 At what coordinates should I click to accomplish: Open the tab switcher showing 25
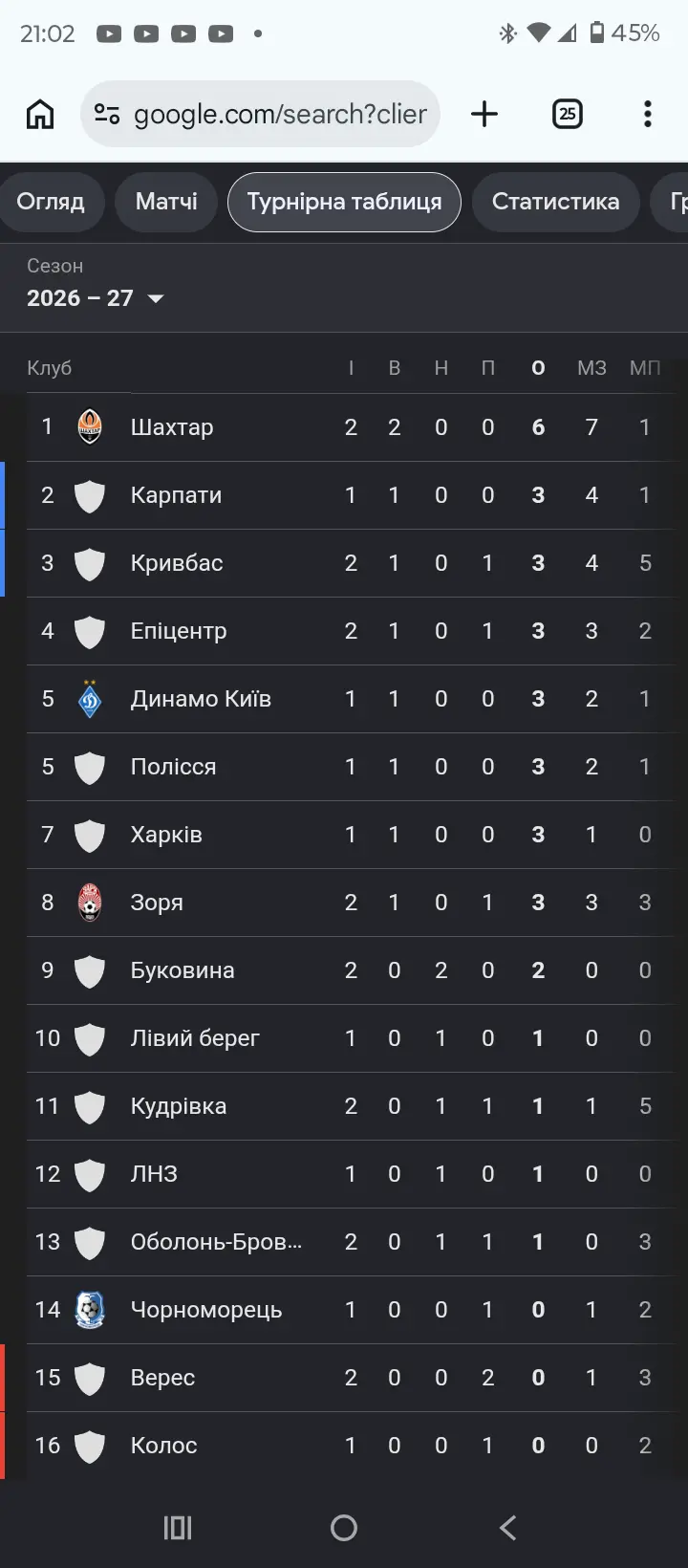point(568,115)
